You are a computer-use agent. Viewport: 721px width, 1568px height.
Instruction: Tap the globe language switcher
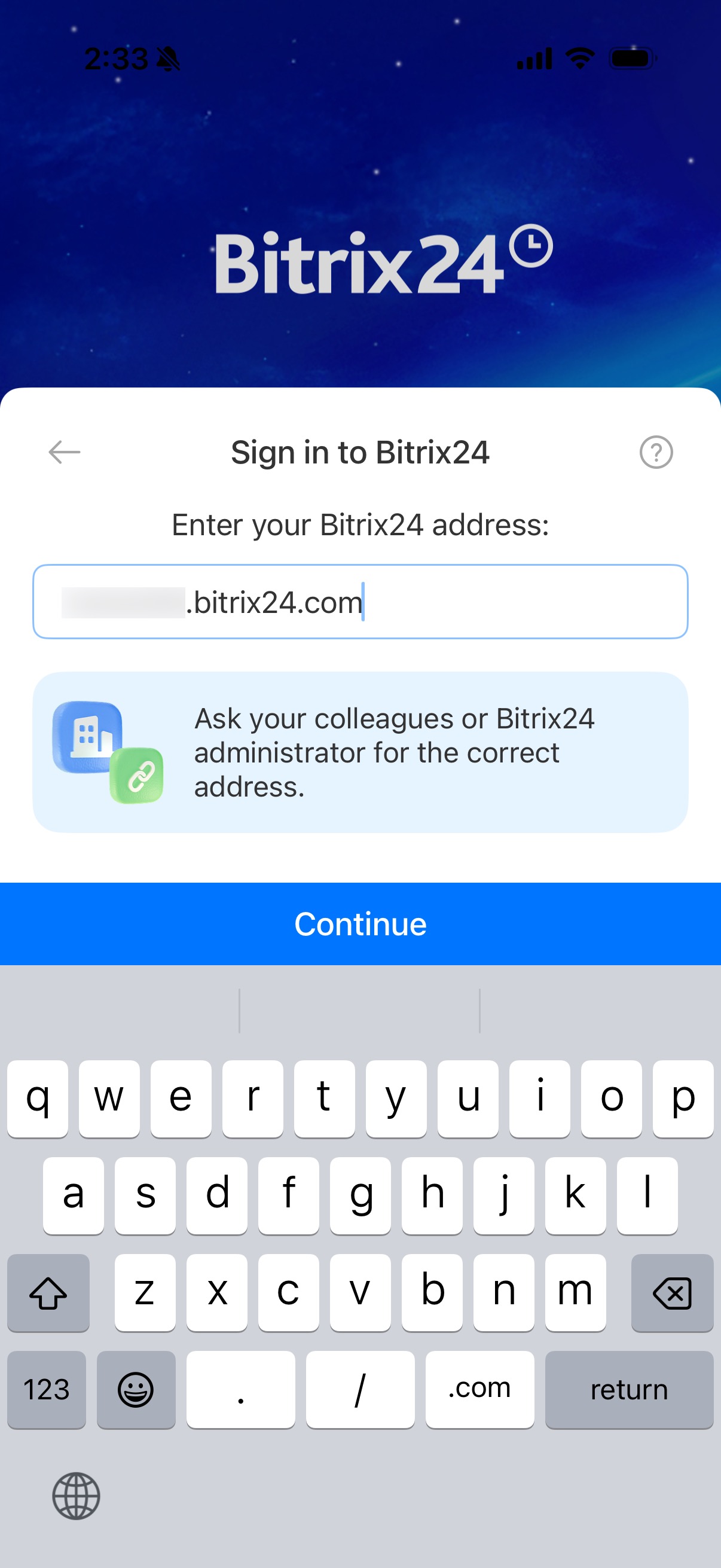click(76, 1496)
